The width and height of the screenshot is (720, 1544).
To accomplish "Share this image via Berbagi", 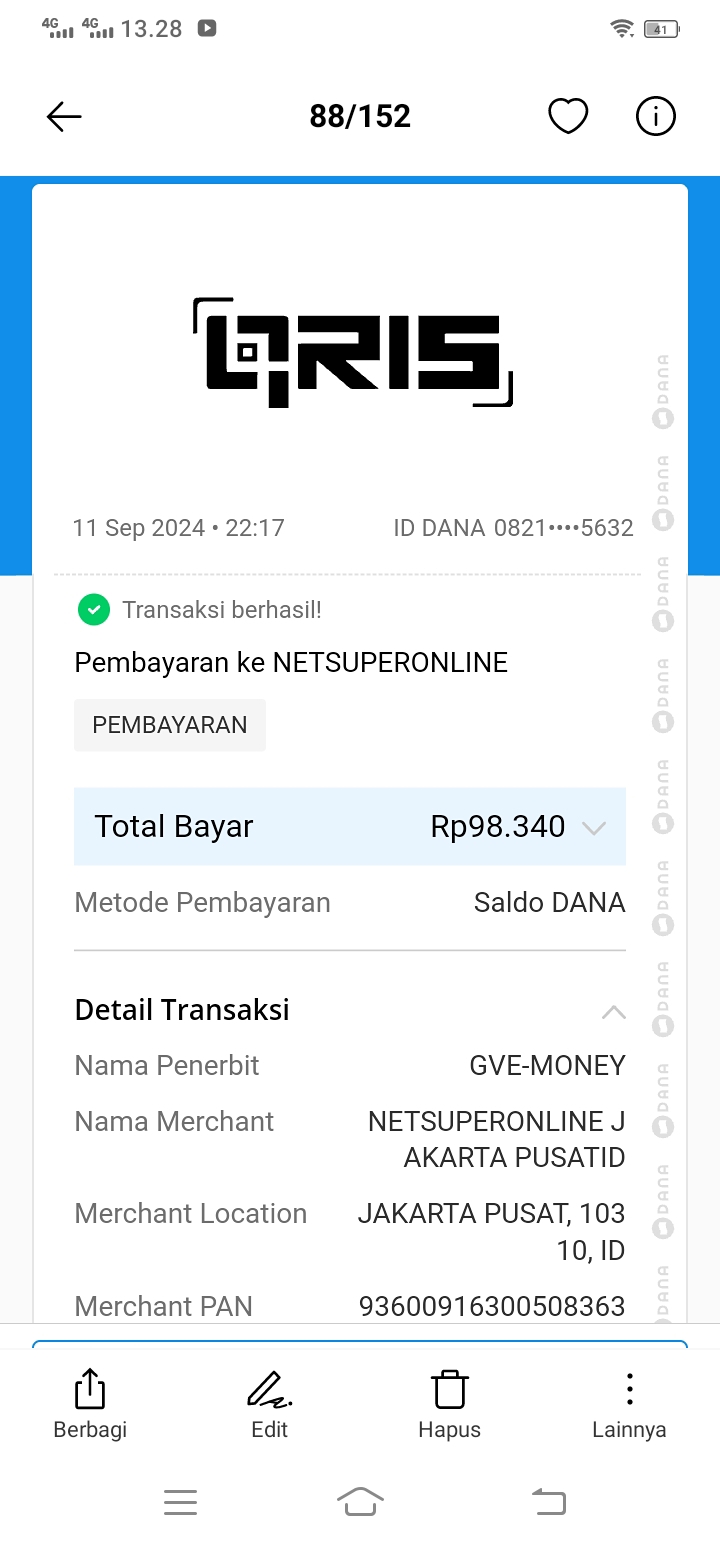I will tap(90, 1403).
